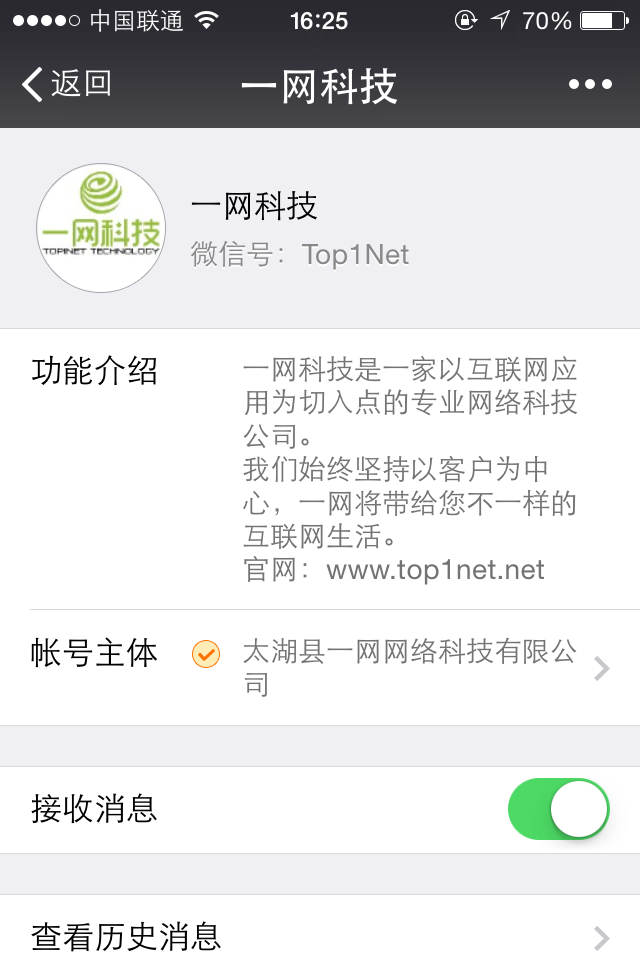
Task: View the 一网科技 profile avatar
Action: pyautogui.click(x=101, y=229)
